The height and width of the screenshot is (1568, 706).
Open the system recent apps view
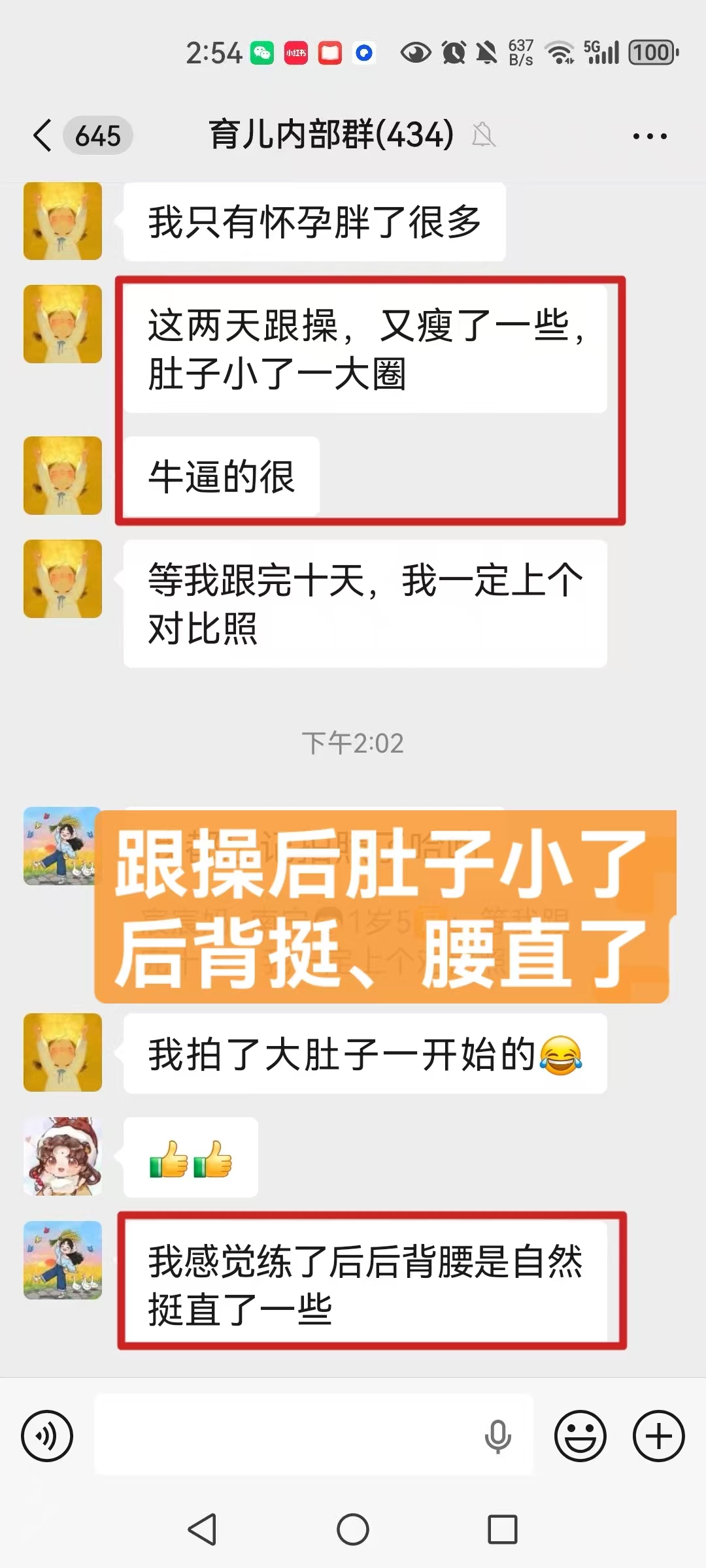pyautogui.click(x=502, y=1529)
